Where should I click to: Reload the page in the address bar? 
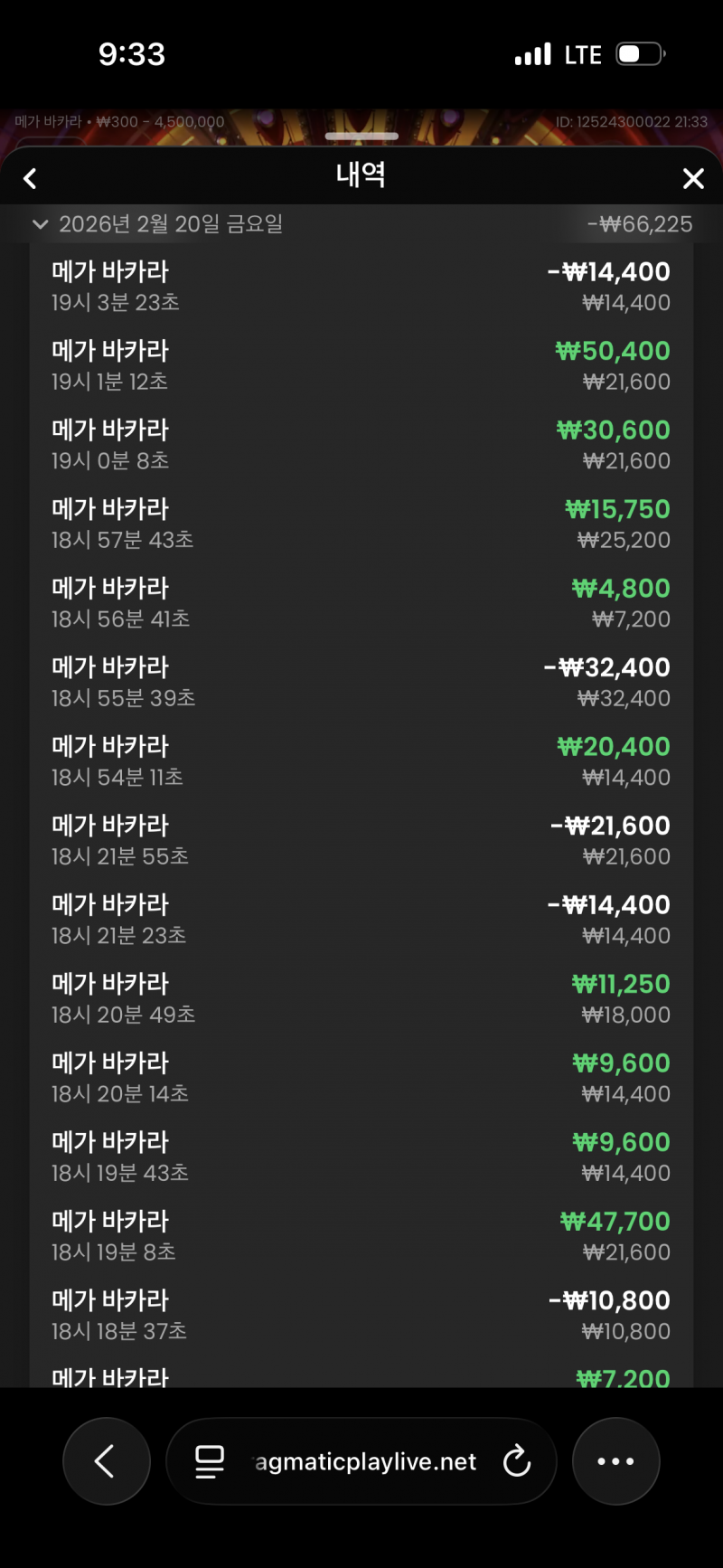pos(517,1461)
